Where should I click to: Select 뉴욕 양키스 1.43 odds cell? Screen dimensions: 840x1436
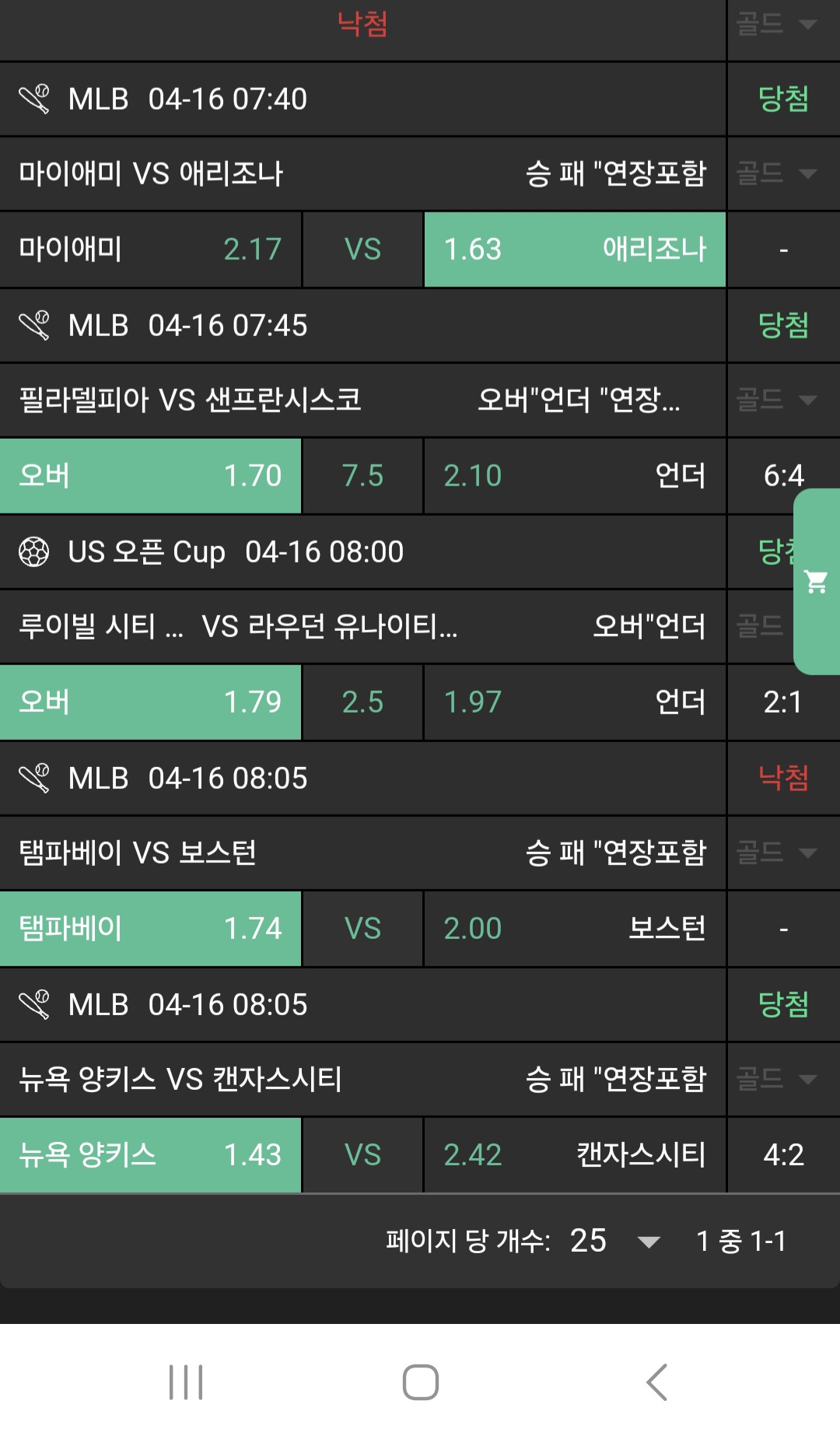(x=150, y=1155)
